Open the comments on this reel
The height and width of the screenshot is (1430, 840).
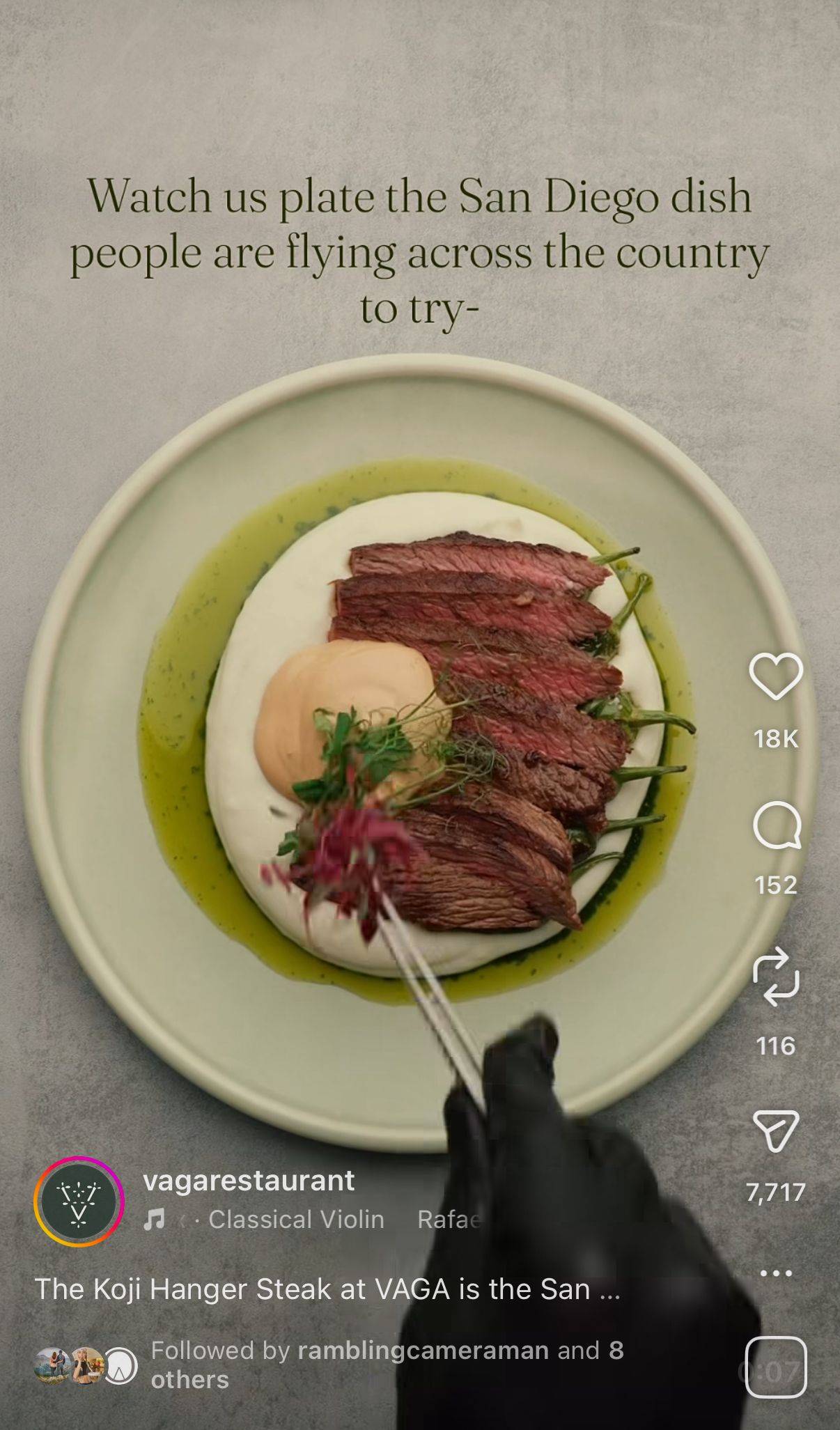(776, 825)
